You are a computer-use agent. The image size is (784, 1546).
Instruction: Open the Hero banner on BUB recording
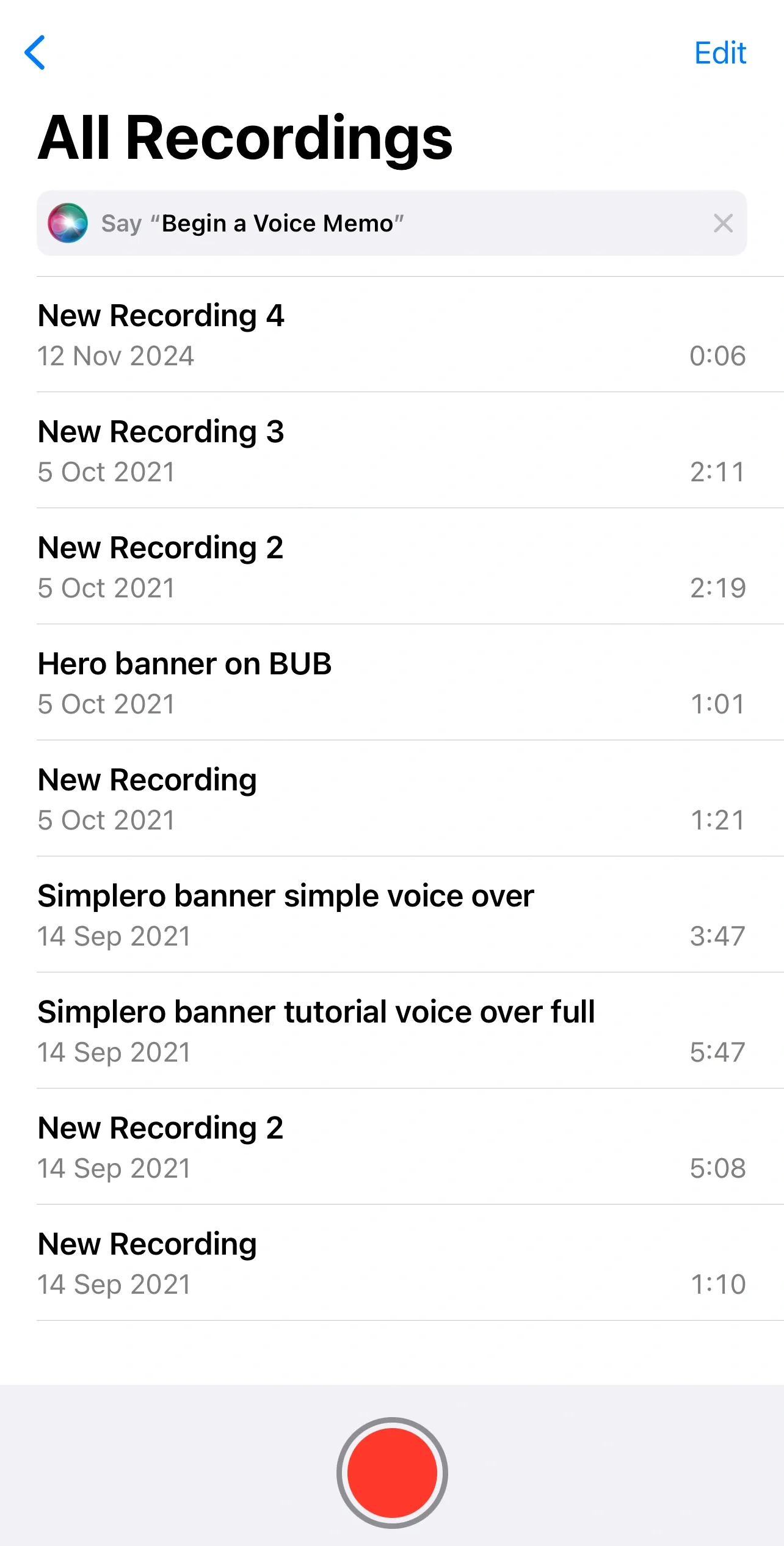point(391,683)
